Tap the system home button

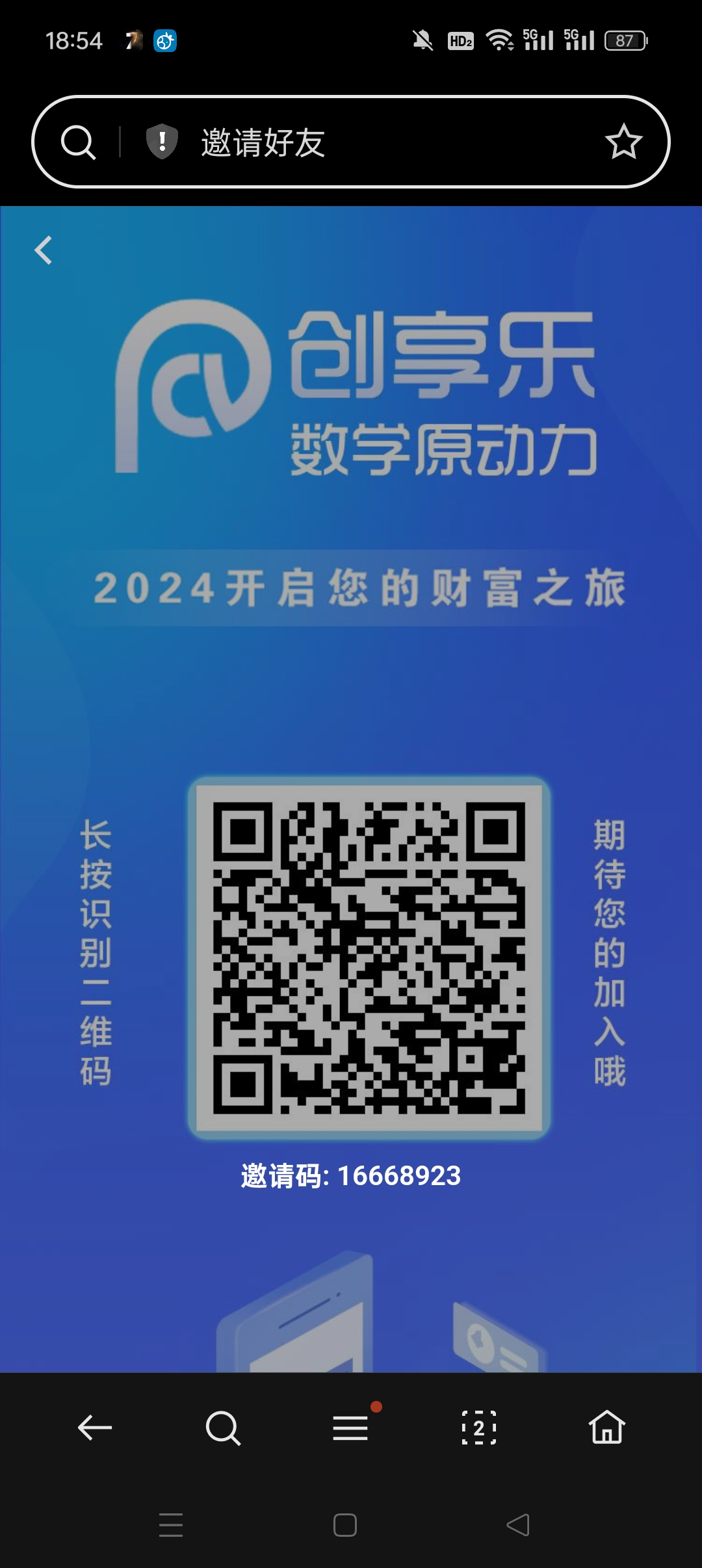pos(345,1525)
